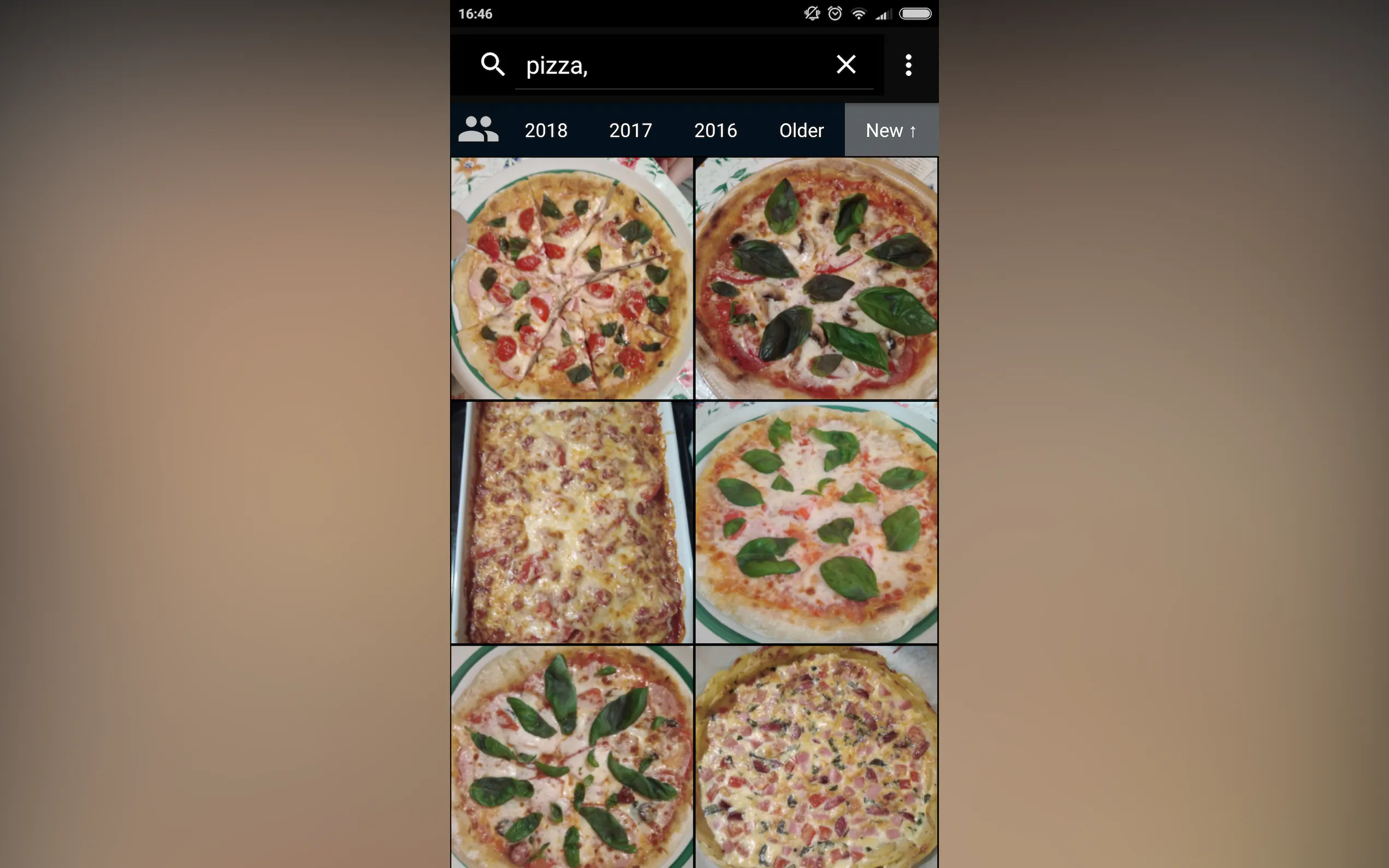The height and width of the screenshot is (868, 1389).
Task: Open the three-dot overflow menu
Action: (x=908, y=66)
